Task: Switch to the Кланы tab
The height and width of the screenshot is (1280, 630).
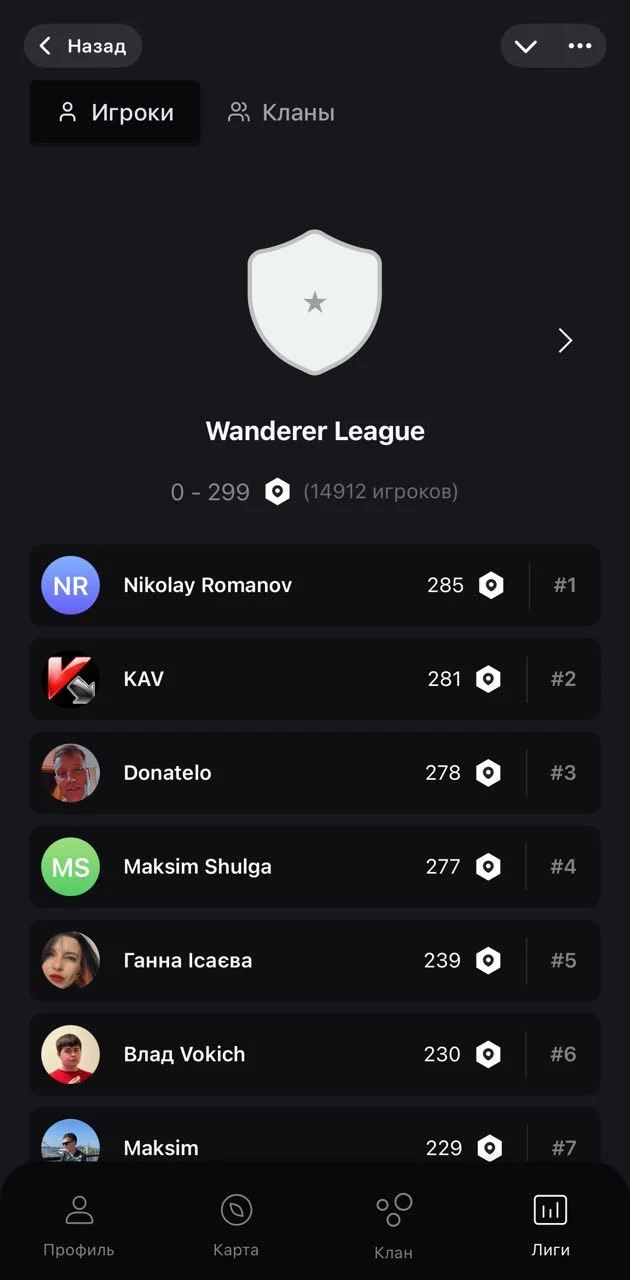Action: coord(281,113)
